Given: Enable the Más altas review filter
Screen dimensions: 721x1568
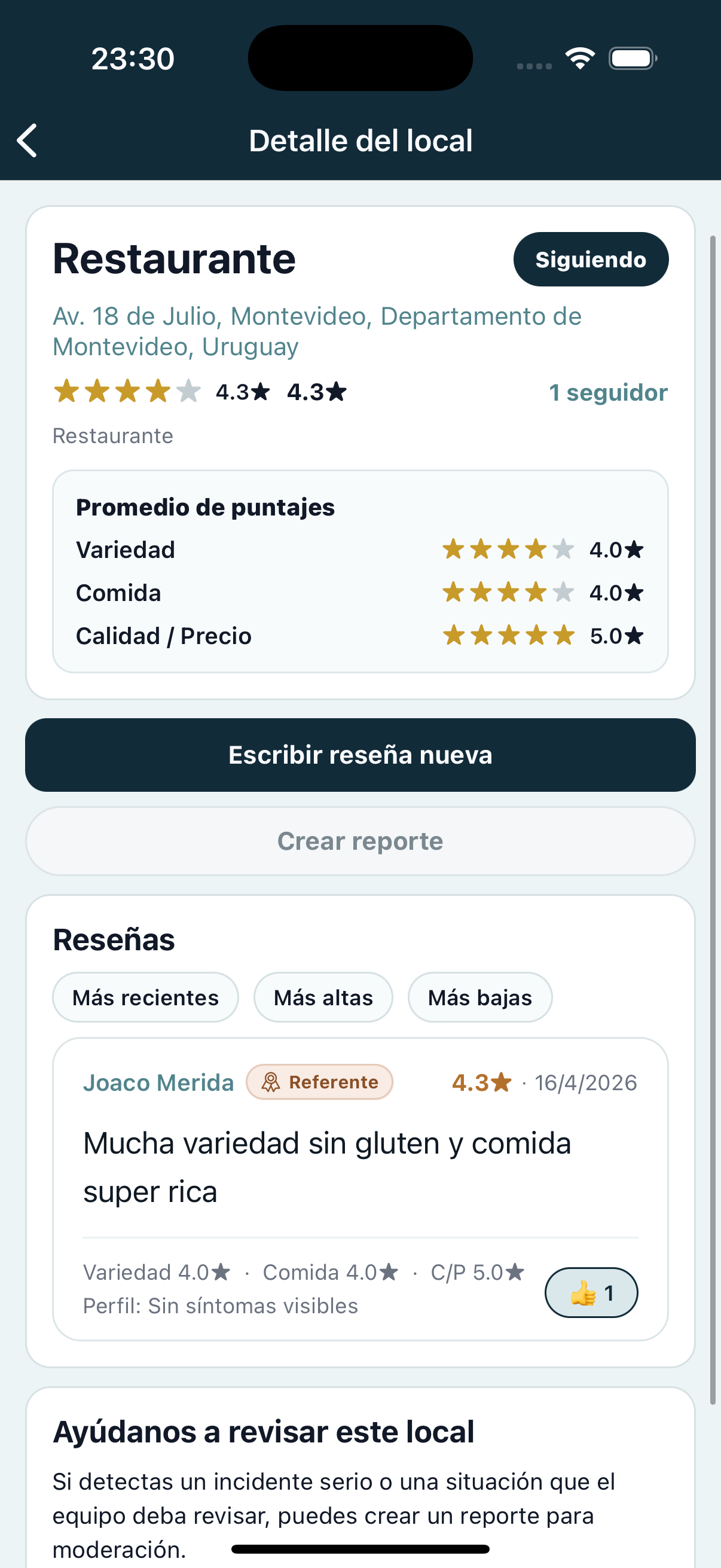Looking at the screenshot, I should click(x=323, y=997).
